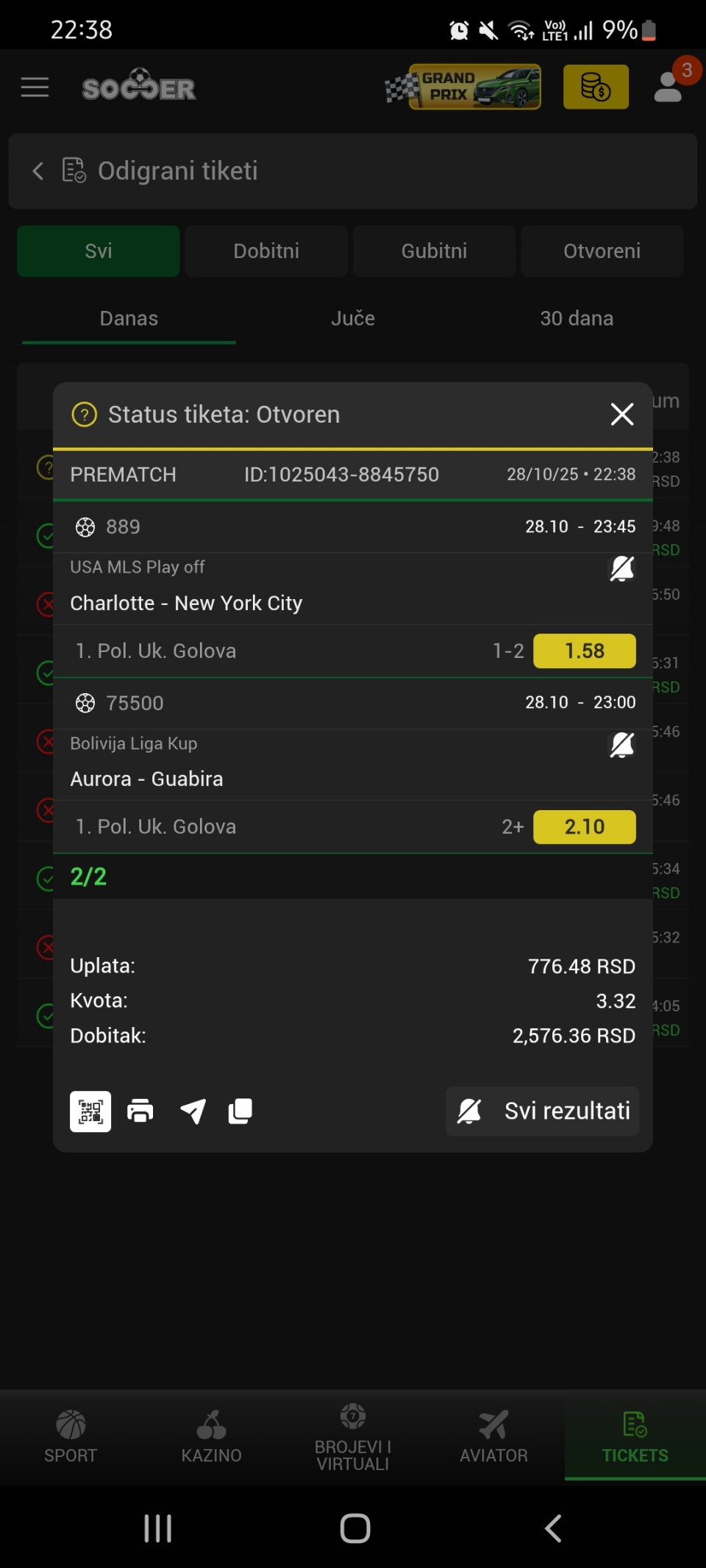
Task: Show the ticket QR code
Action: pos(90,1111)
